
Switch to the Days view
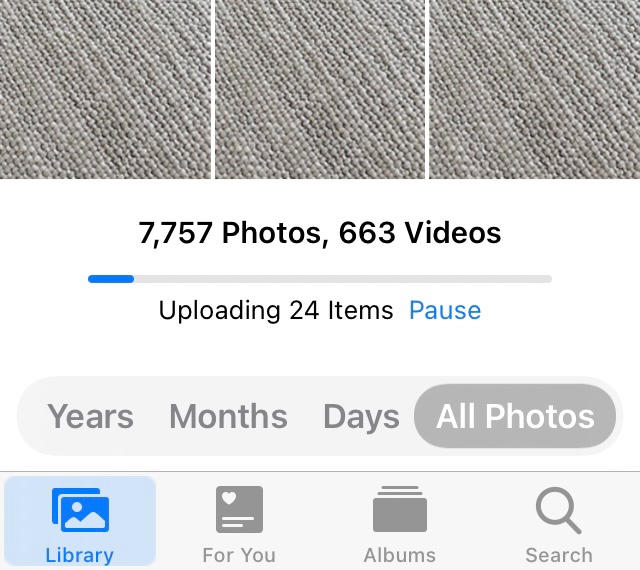click(361, 416)
